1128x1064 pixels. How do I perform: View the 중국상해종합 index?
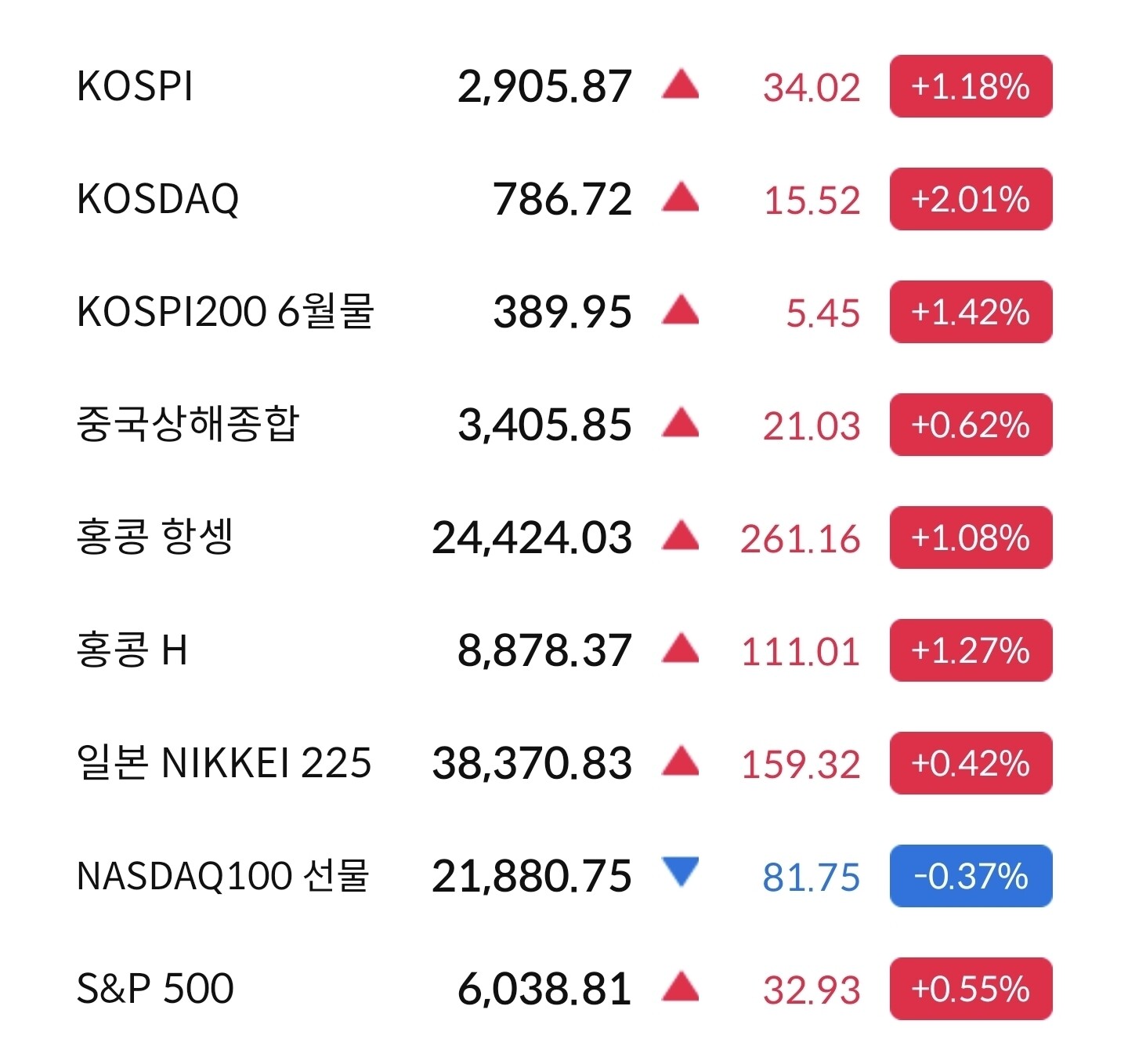click(x=188, y=425)
